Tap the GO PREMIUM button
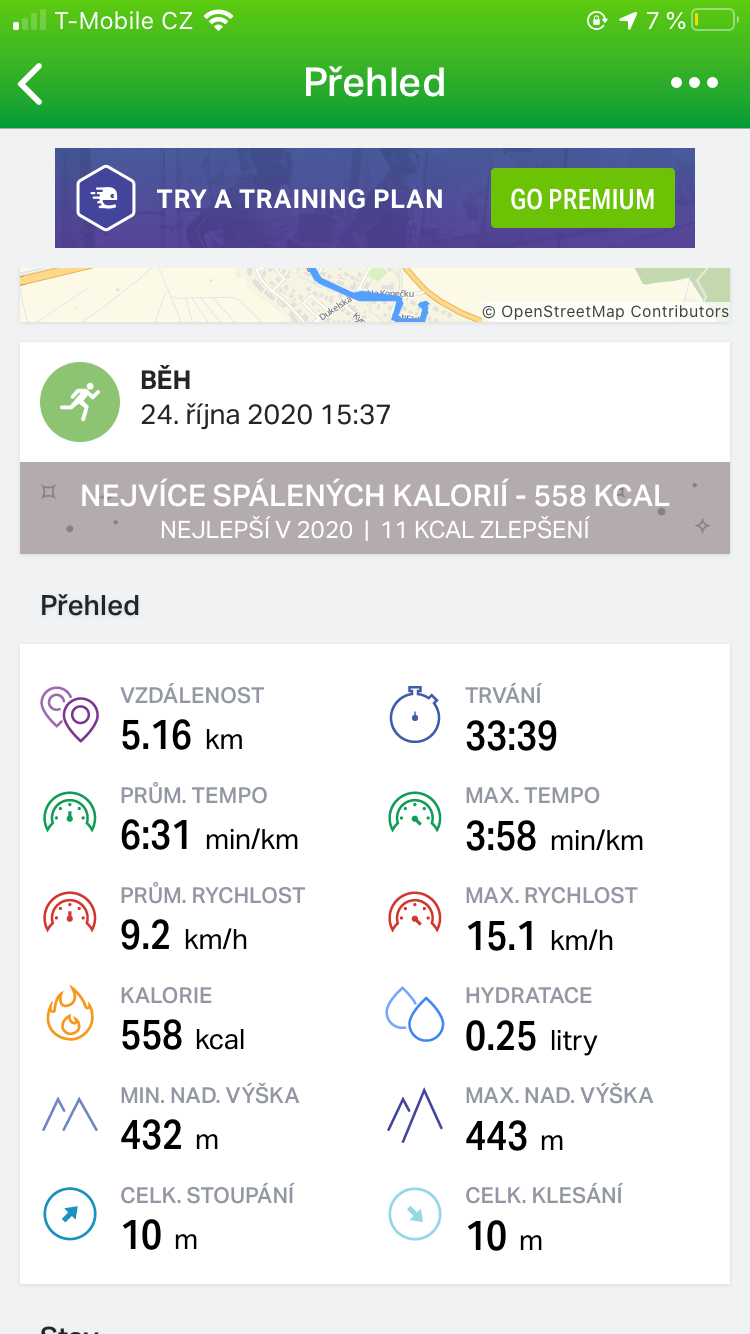The height and width of the screenshot is (1334, 750). pyautogui.click(x=582, y=198)
